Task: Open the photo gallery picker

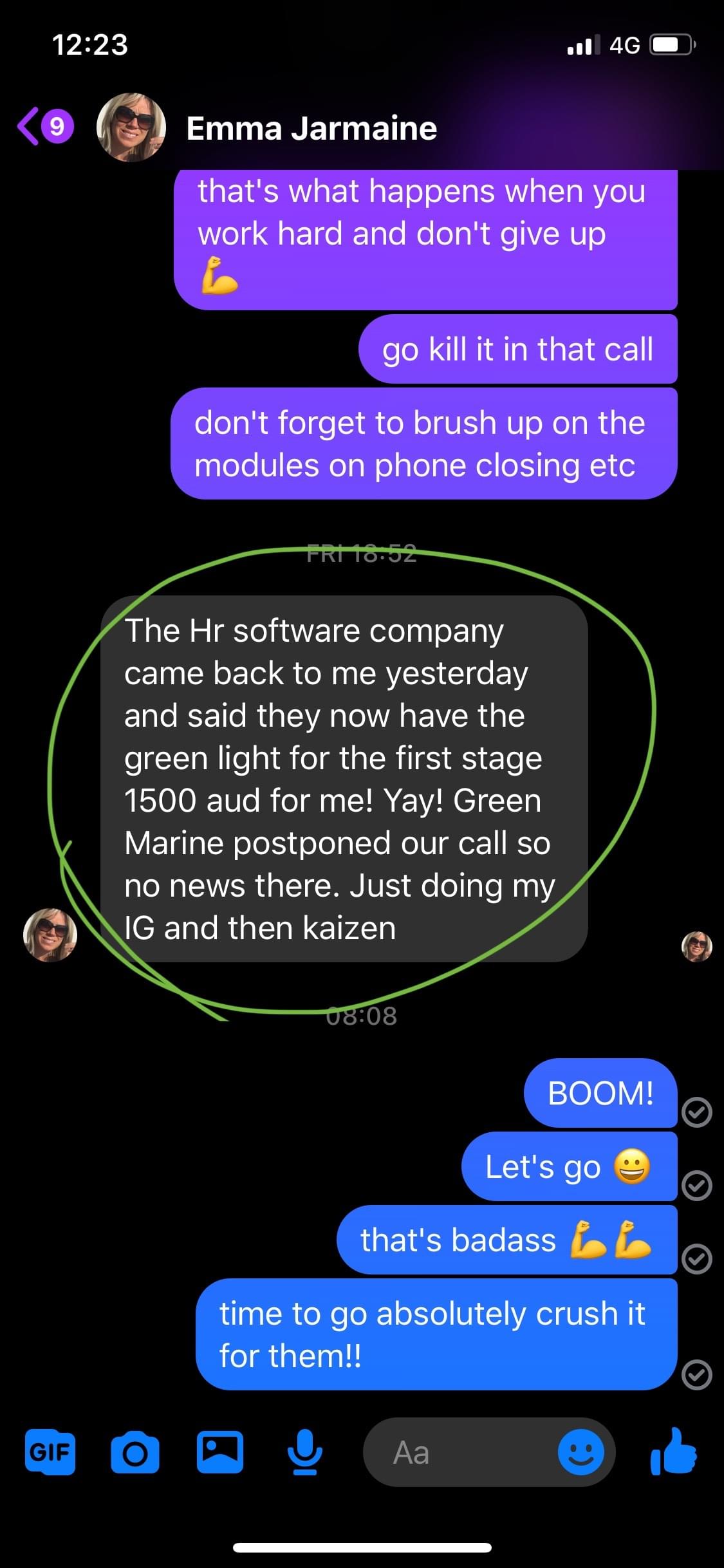Action: [x=219, y=1453]
